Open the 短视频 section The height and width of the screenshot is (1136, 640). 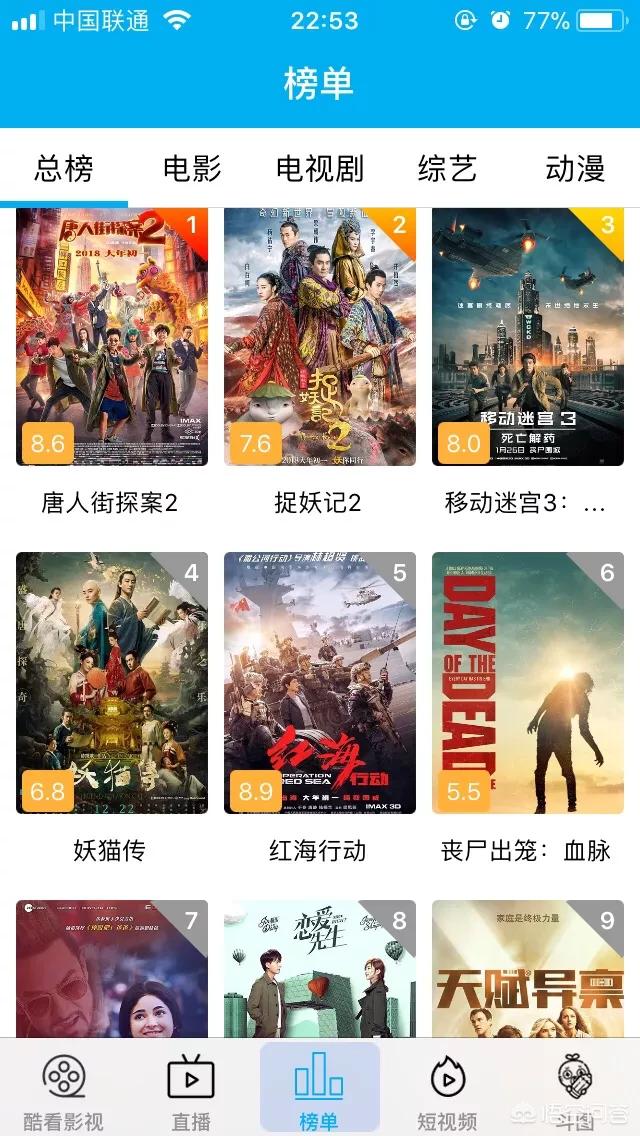click(447, 1088)
